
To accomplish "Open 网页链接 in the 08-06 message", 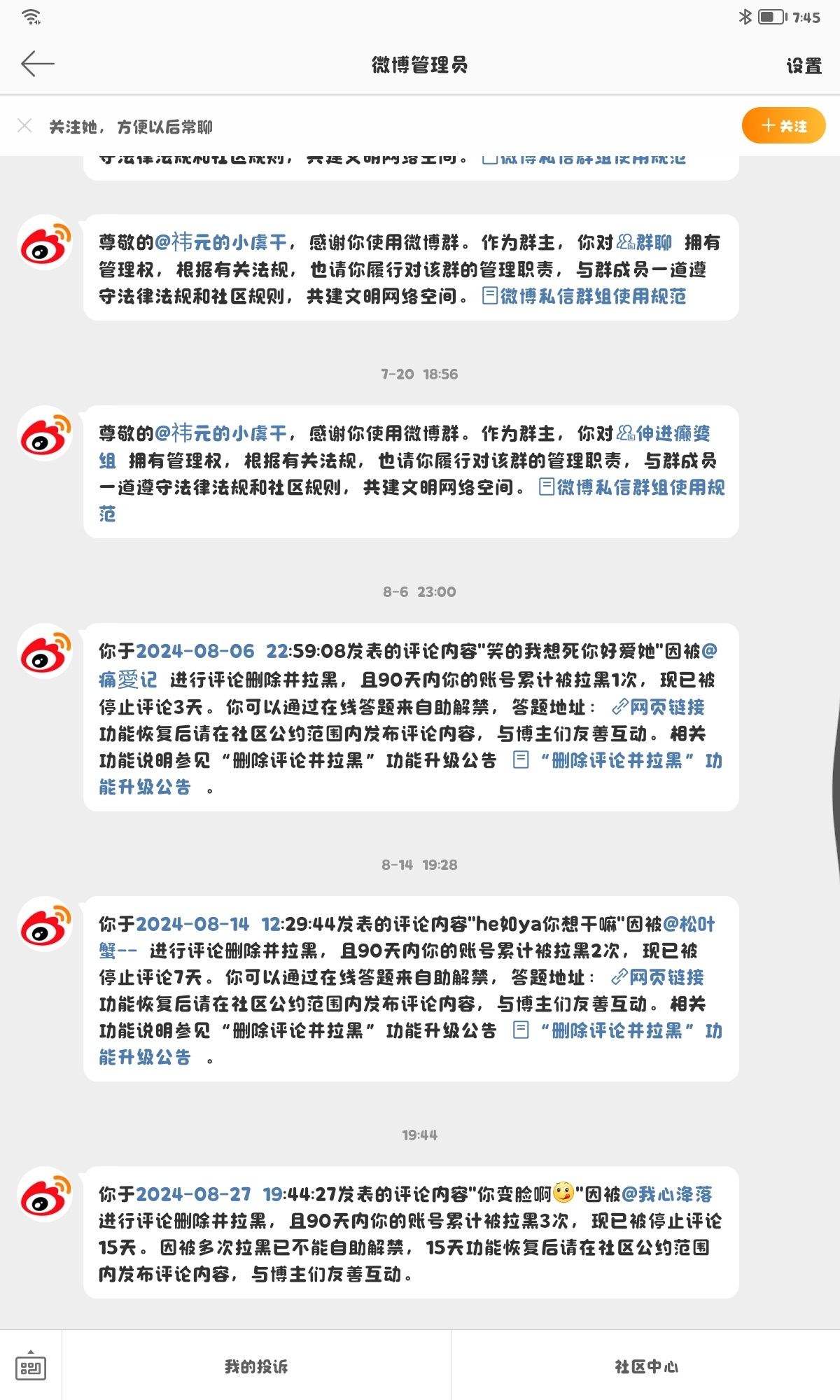I will click(x=658, y=707).
